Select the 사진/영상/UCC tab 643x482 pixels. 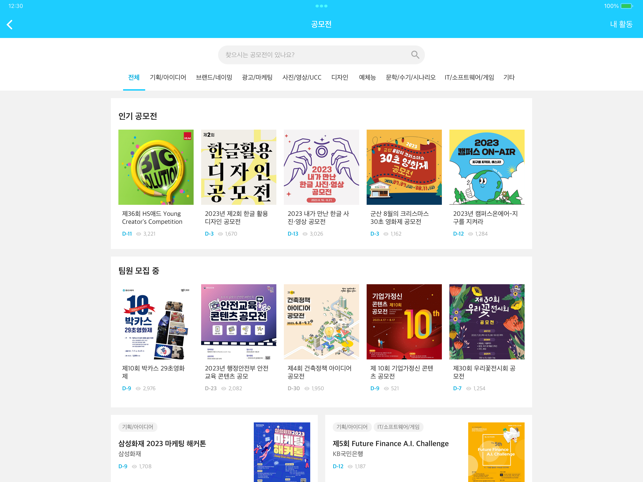(302, 77)
